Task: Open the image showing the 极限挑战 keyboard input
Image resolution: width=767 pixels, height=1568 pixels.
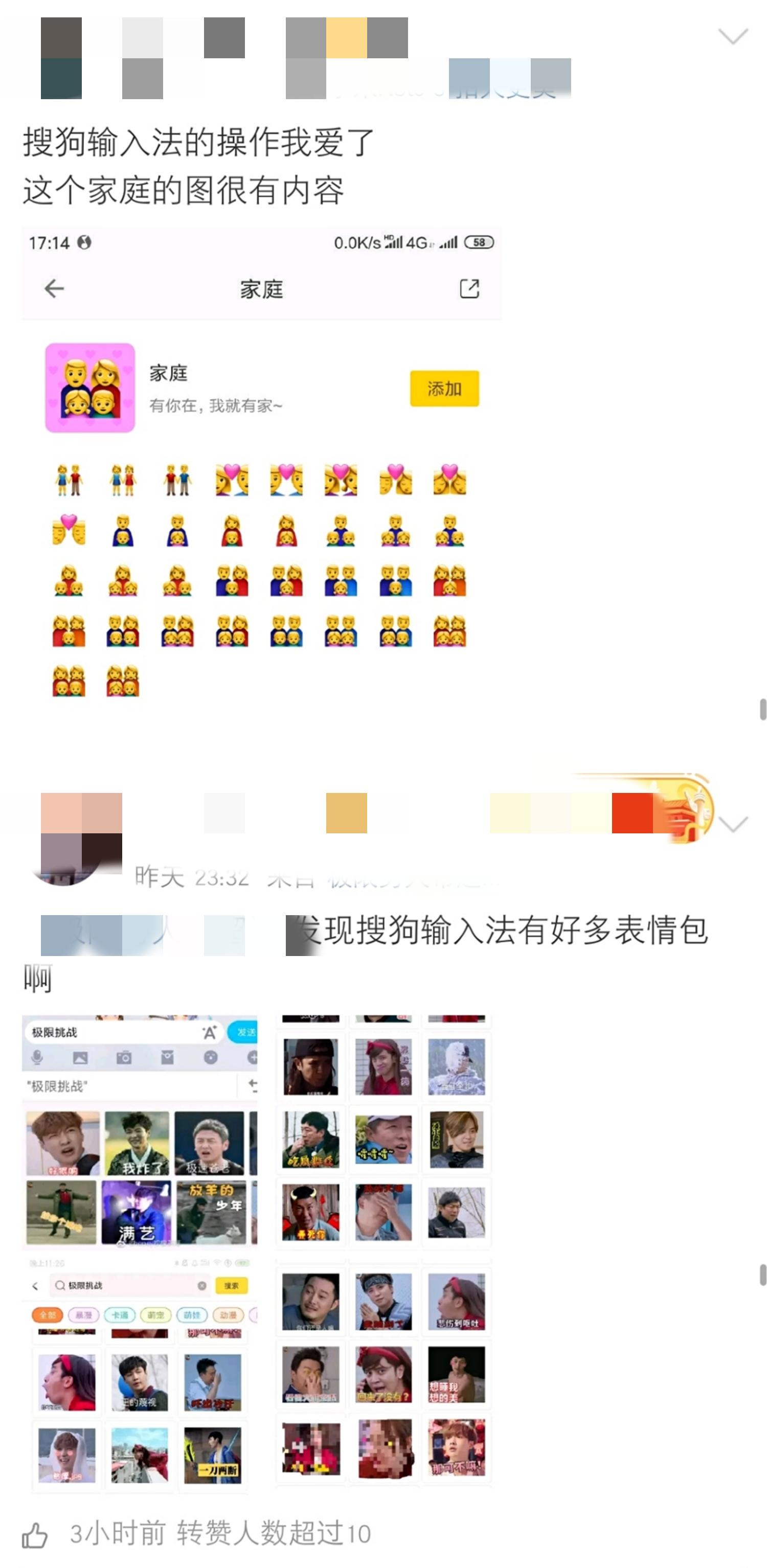Action: pos(140,1129)
